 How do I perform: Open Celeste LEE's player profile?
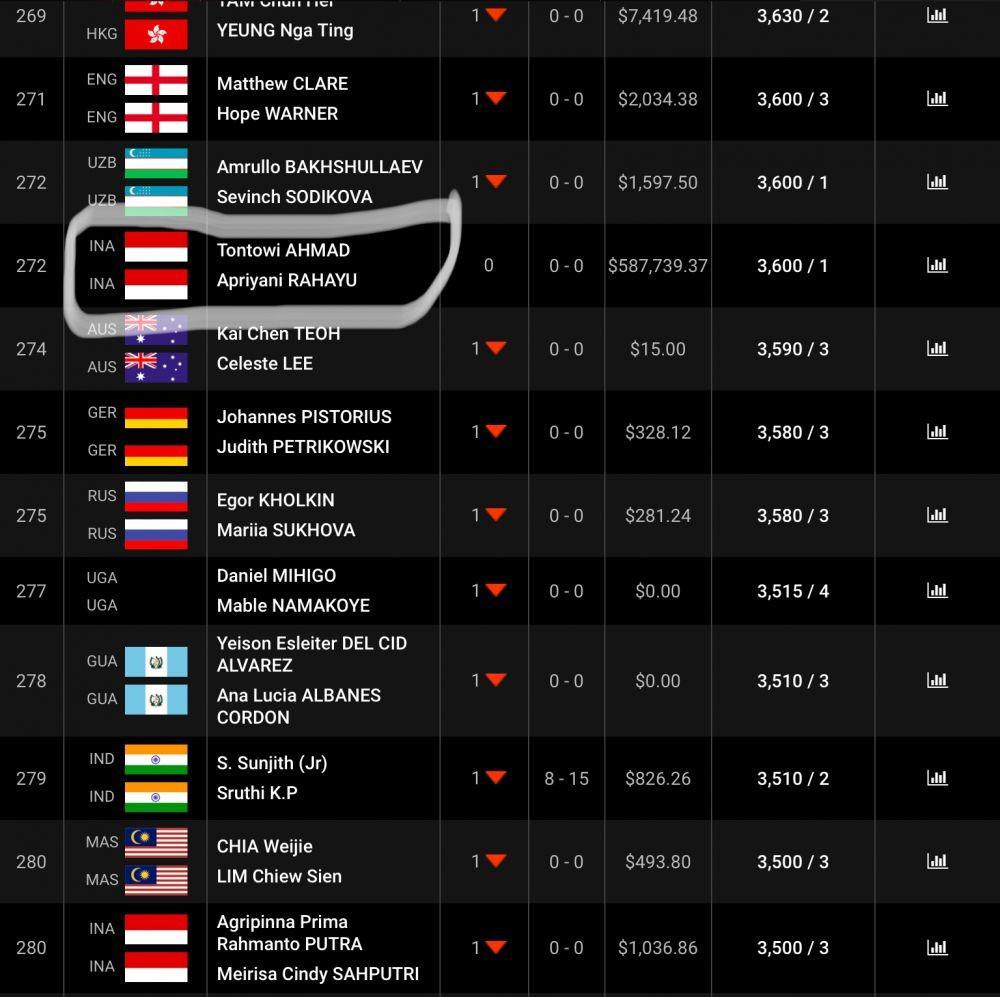tap(264, 364)
